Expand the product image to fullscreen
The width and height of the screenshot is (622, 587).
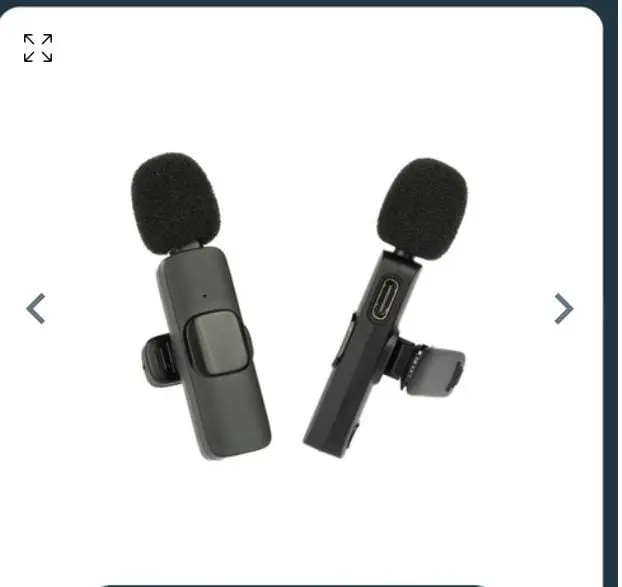pos(38,48)
